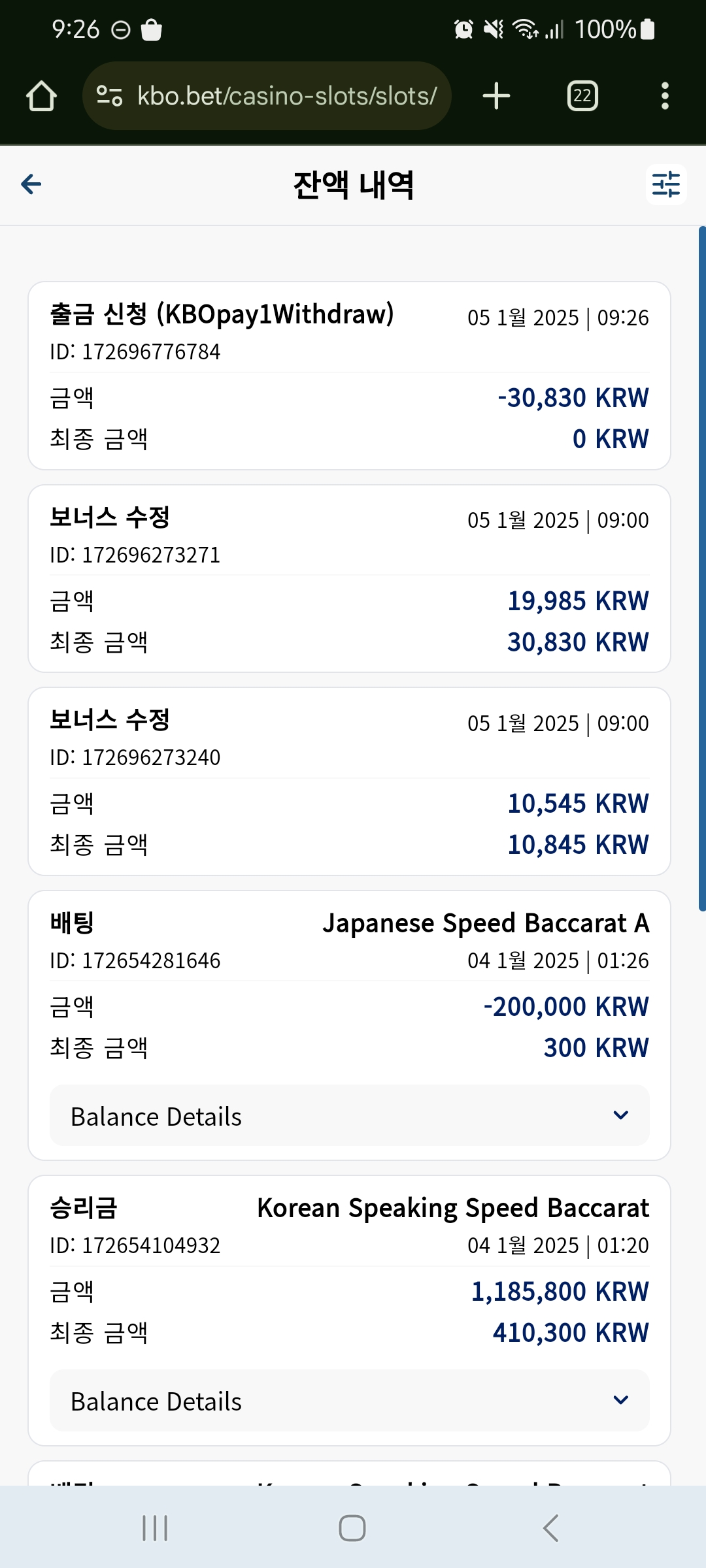The image size is (706, 1568).
Task: Open a new browser tab
Action: point(496,96)
